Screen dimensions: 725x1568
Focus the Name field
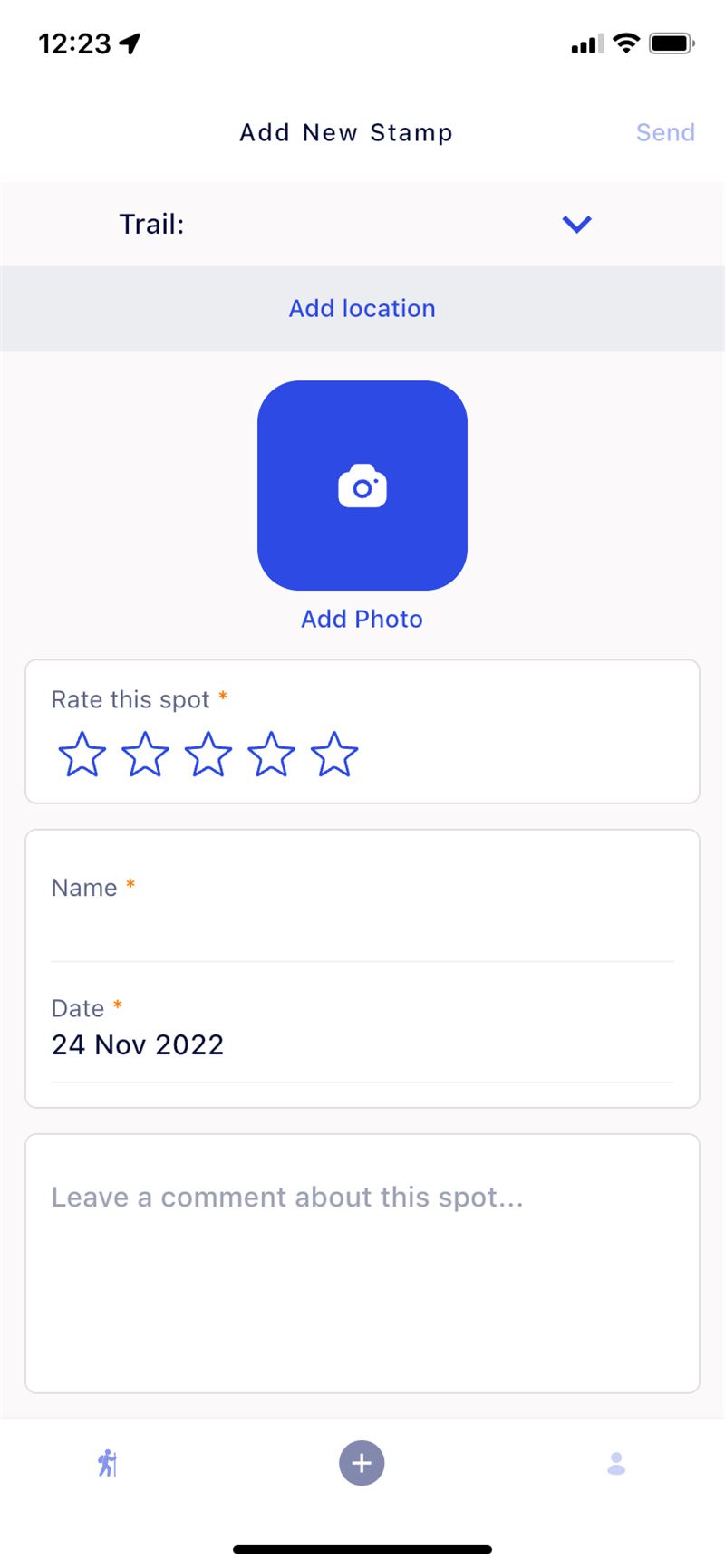(x=362, y=913)
